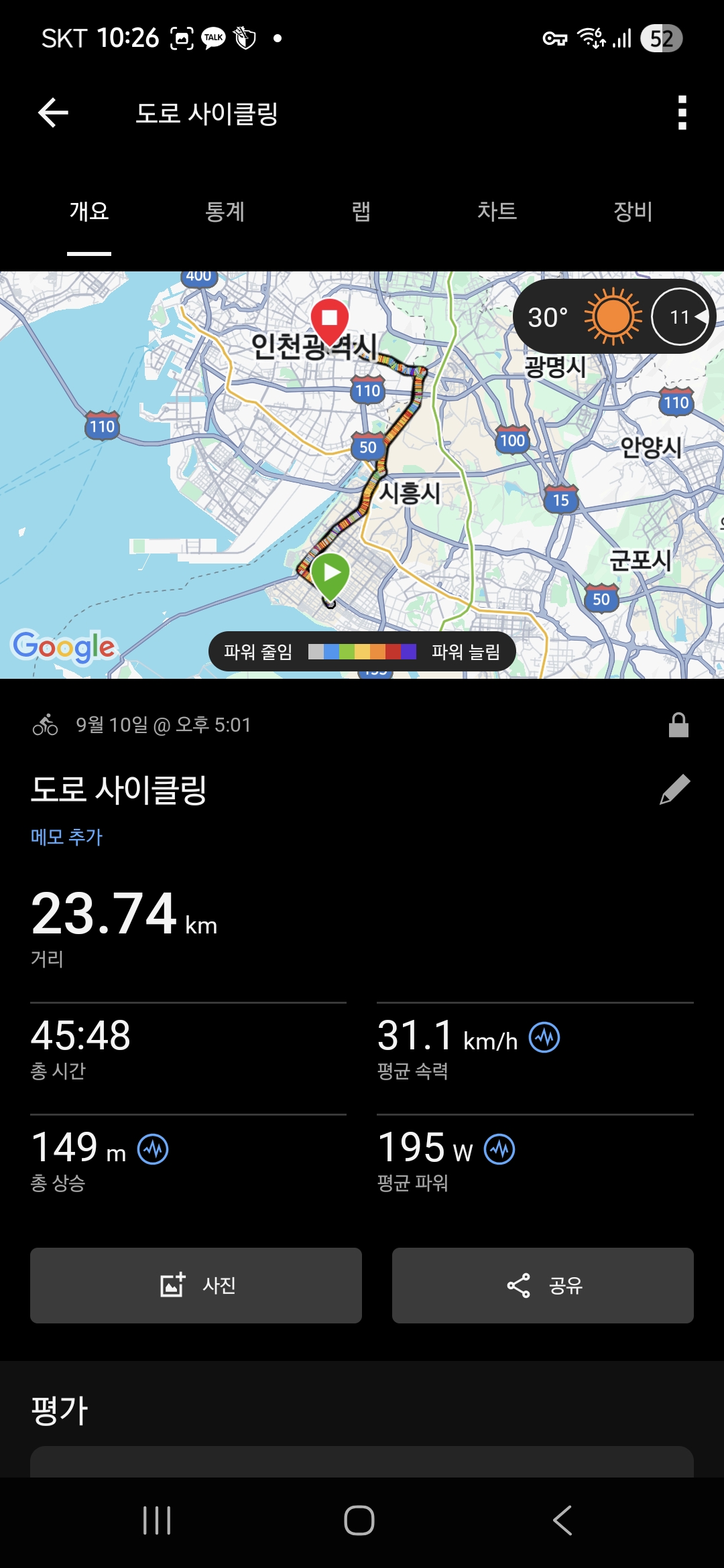Select the 장비 tab
This screenshot has width=724, height=1568.
click(x=633, y=212)
